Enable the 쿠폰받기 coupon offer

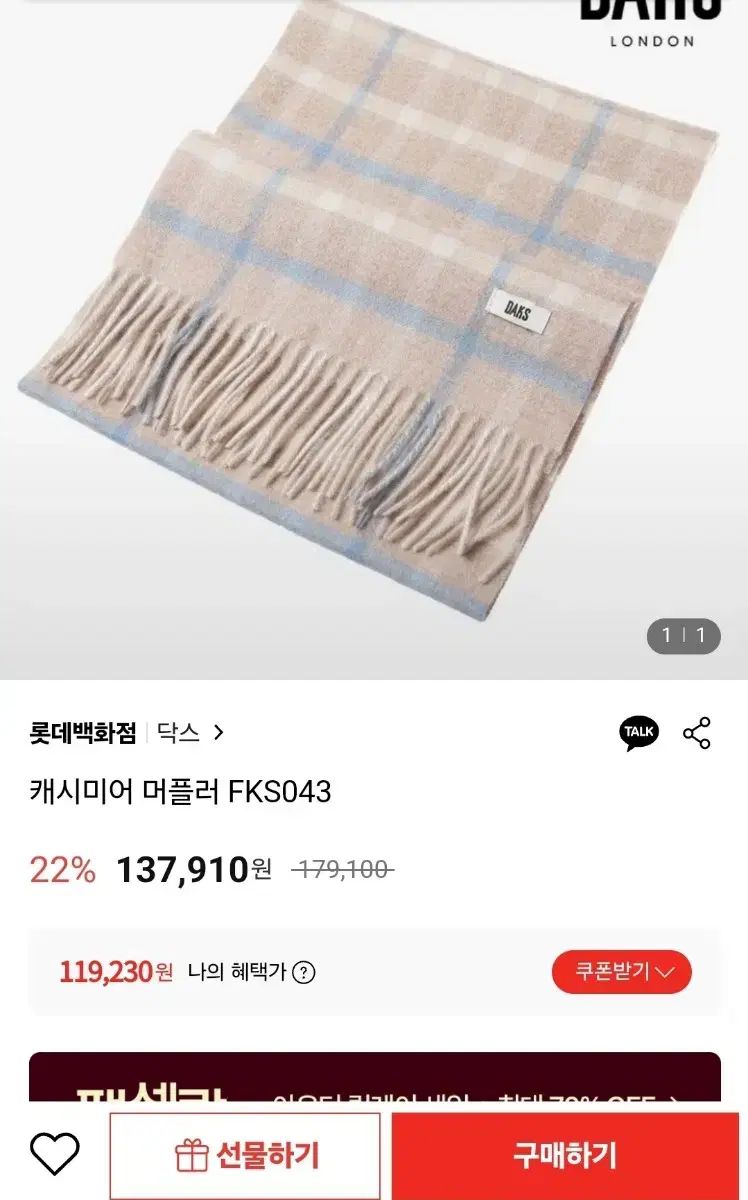point(622,969)
